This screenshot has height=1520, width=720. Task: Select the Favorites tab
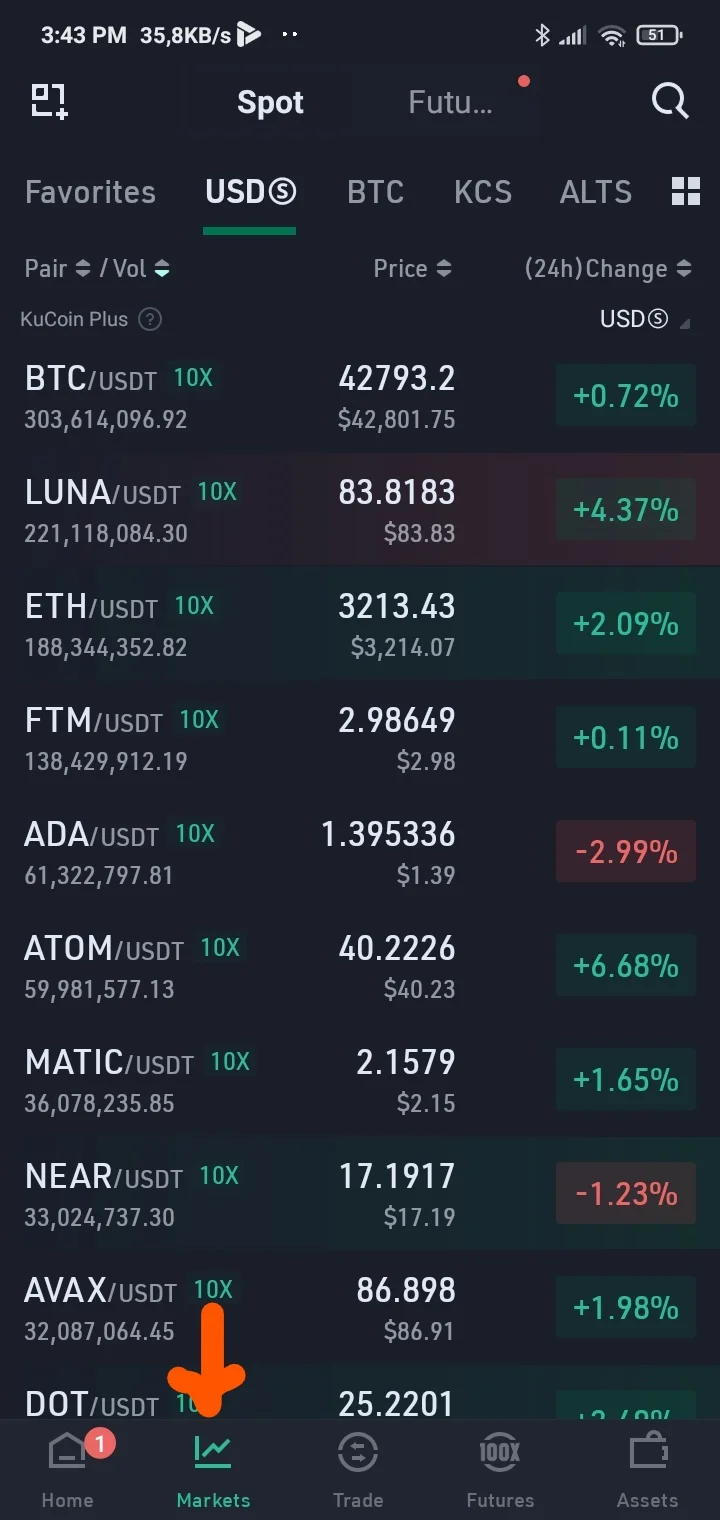90,192
